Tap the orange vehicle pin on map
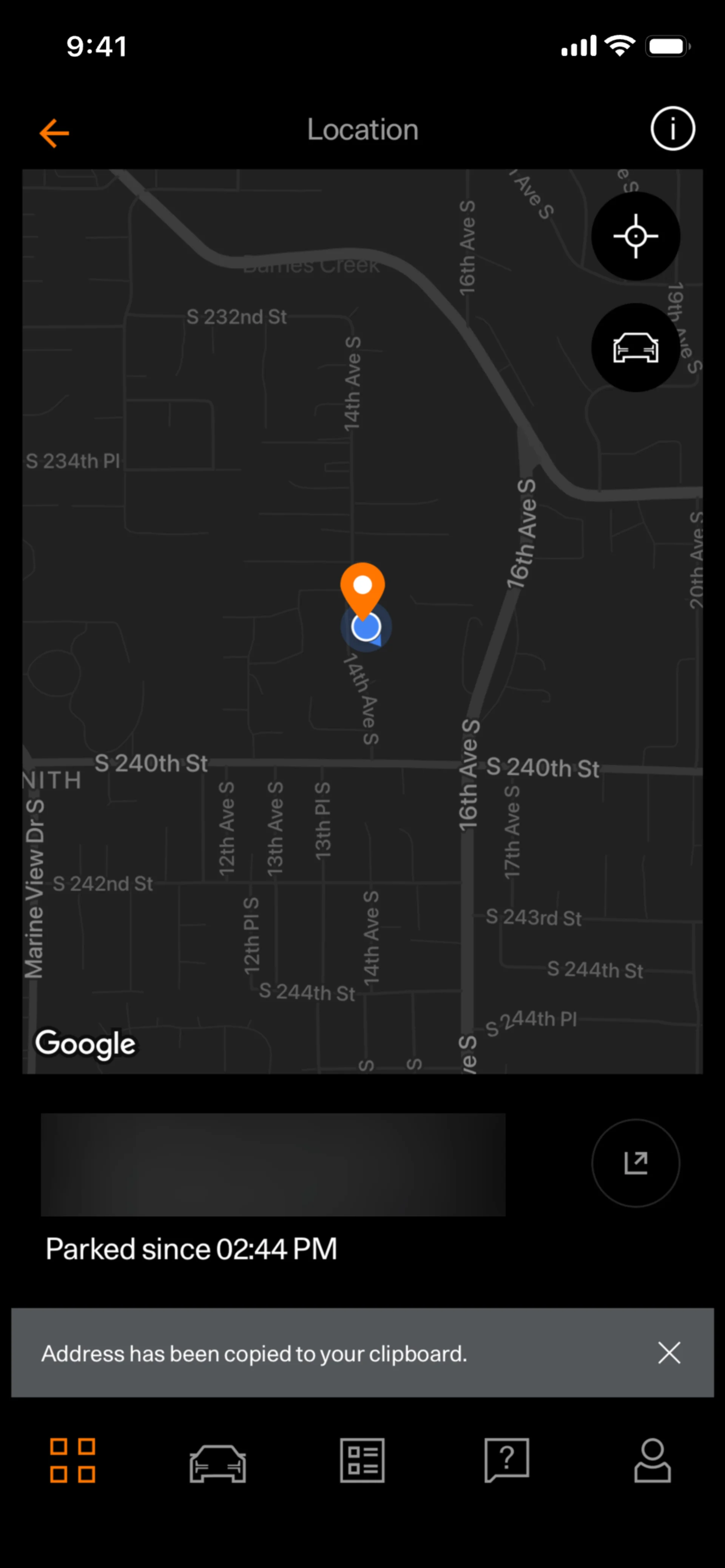The image size is (725, 1568). point(362,588)
